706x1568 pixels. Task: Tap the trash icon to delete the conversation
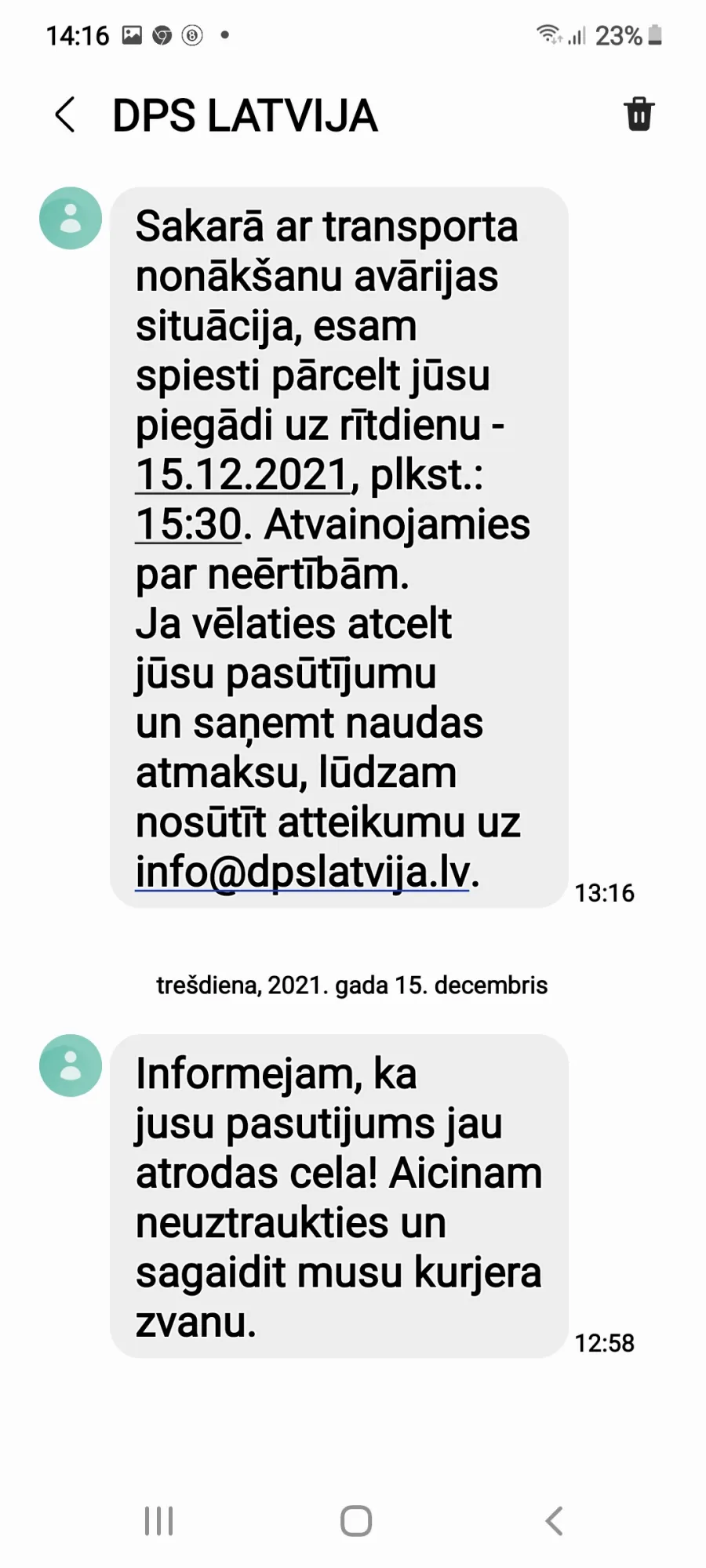point(639,114)
